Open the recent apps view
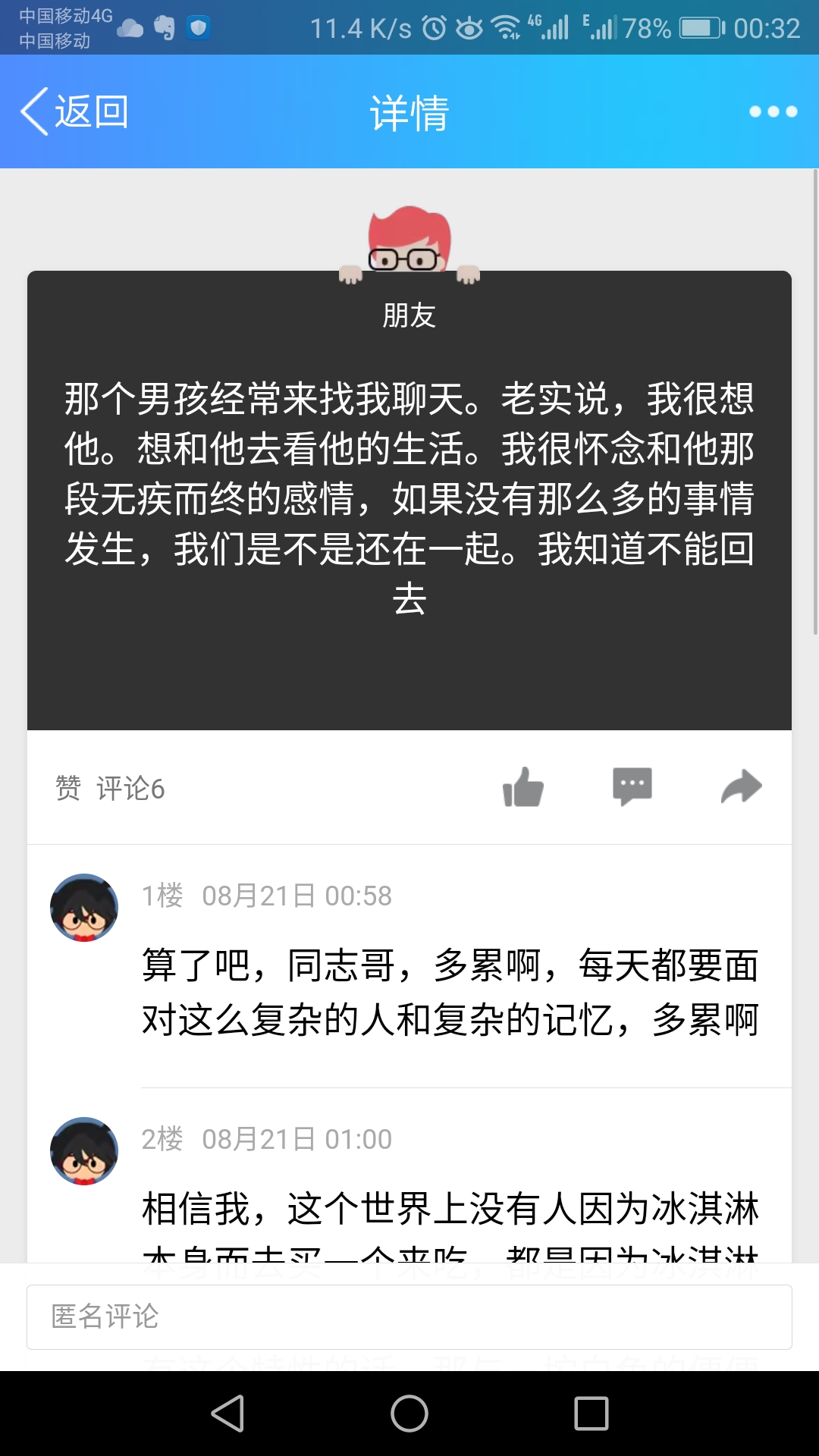This screenshot has height=1456, width=819. [591, 1414]
